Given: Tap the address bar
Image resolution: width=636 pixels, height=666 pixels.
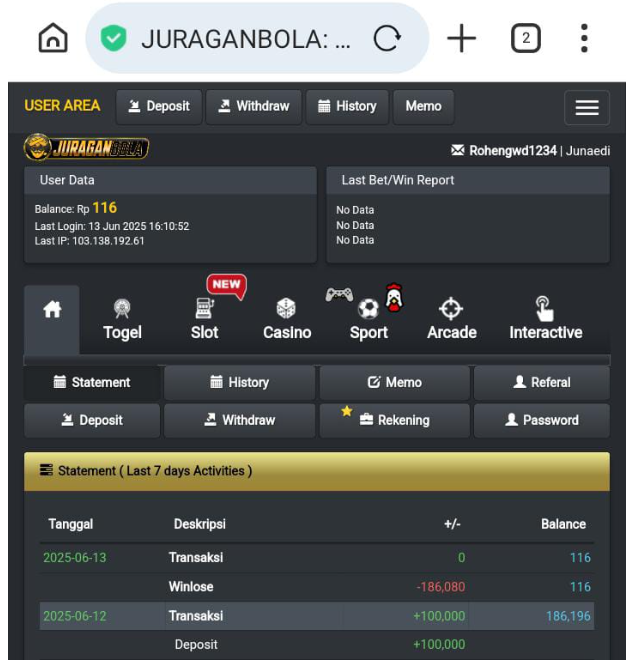Looking at the screenshot, I should click(x=240, y=39).
